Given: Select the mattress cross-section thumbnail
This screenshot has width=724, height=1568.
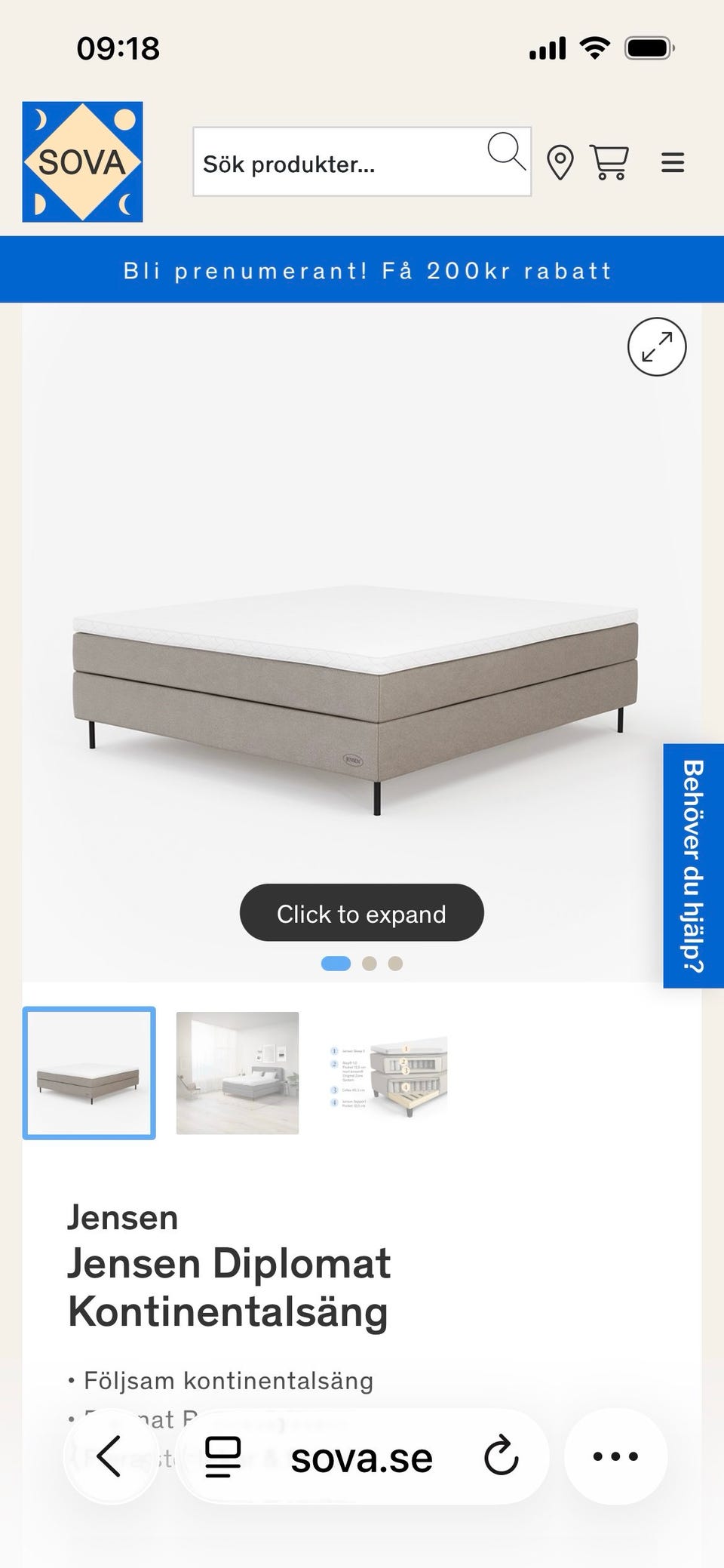Looking at the screenshot, I should [388, 1073].
